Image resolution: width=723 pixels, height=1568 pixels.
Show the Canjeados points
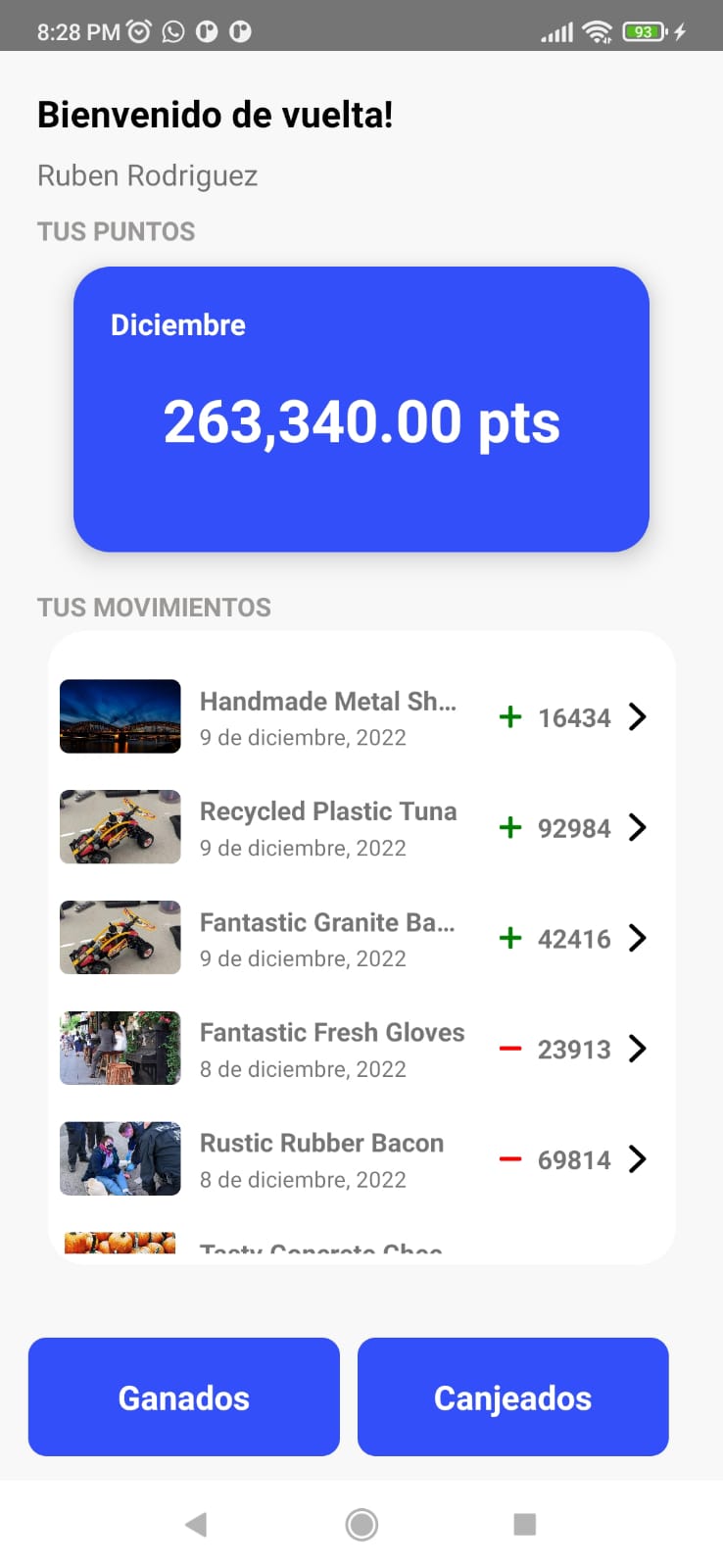[512, 1397]
